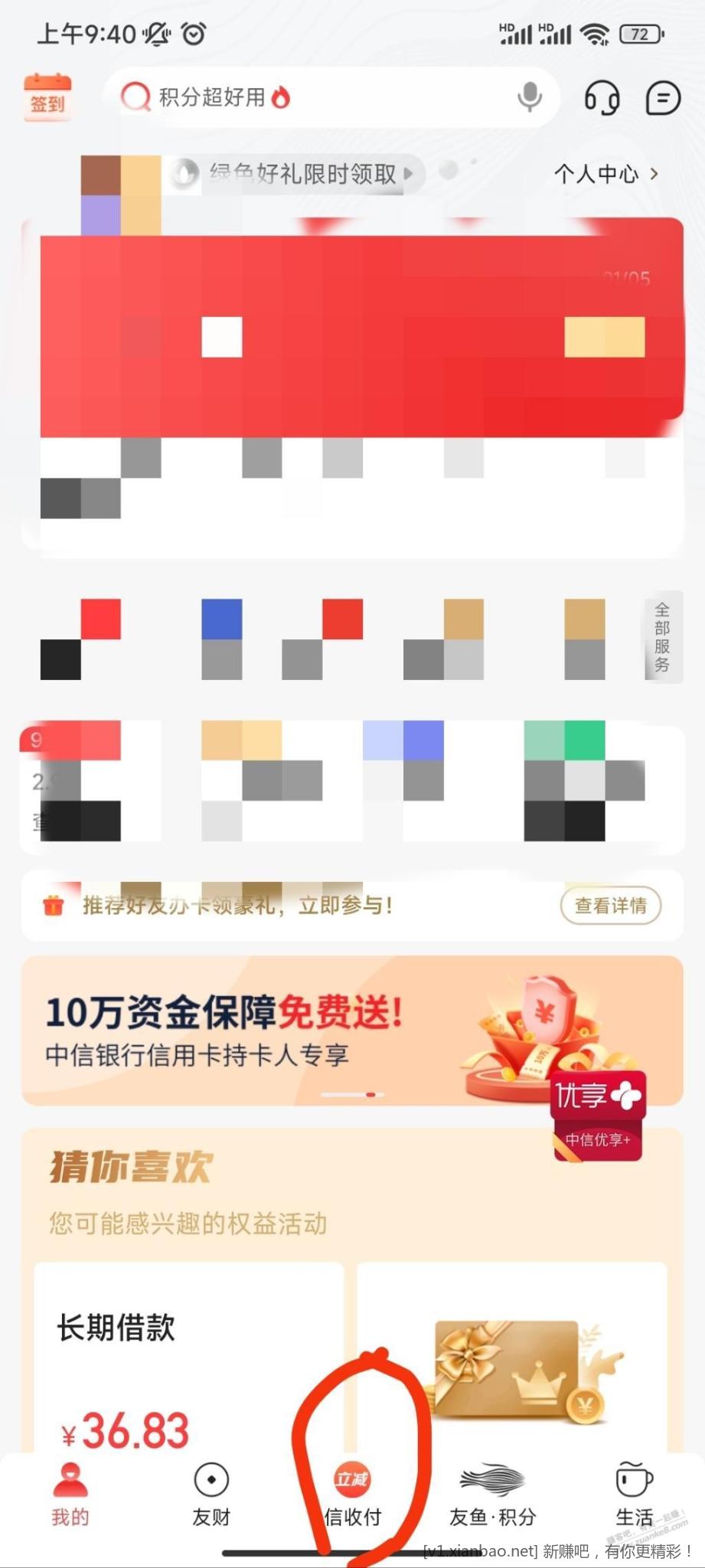Switch to the 友鱼·积分 tab
Image resolution: width=705 pixels, height=1568 pixels.
[492, 1494]
